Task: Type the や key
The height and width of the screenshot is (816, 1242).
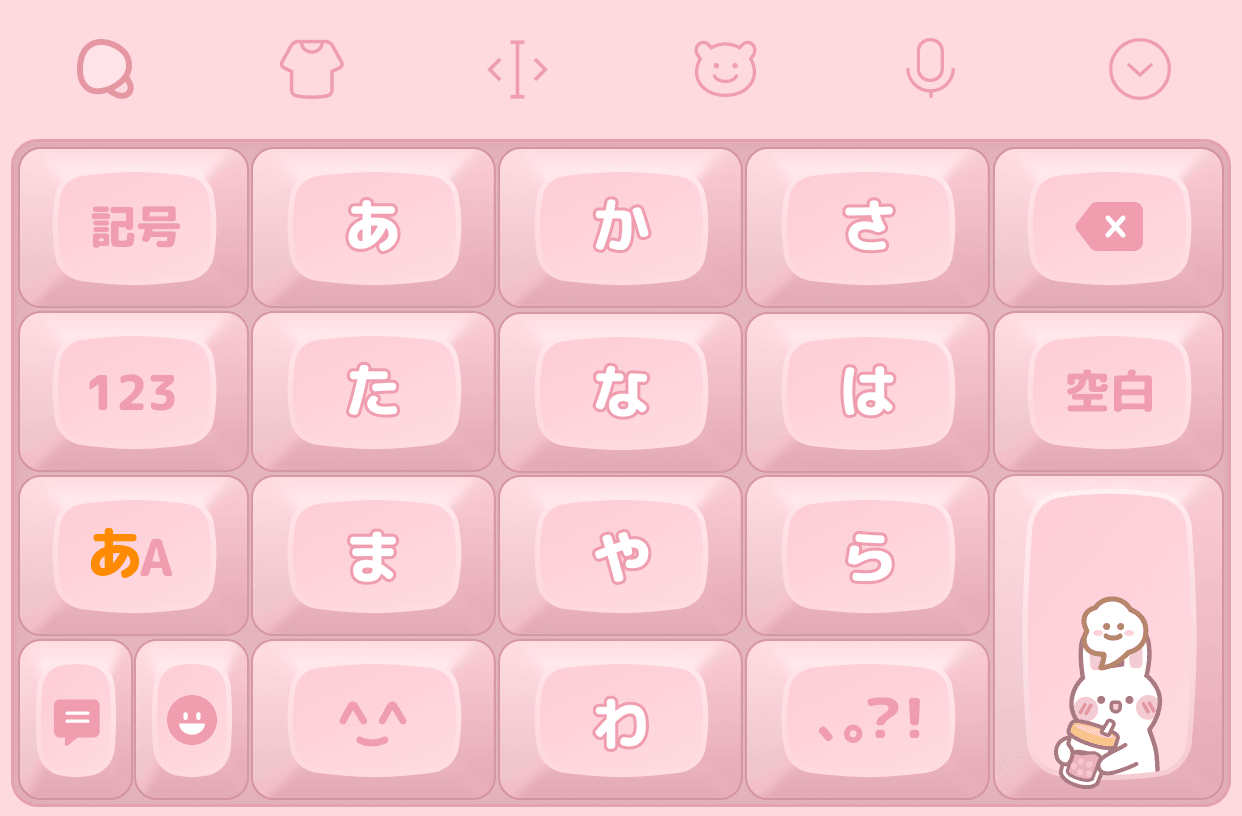Action: pos(620,556)
